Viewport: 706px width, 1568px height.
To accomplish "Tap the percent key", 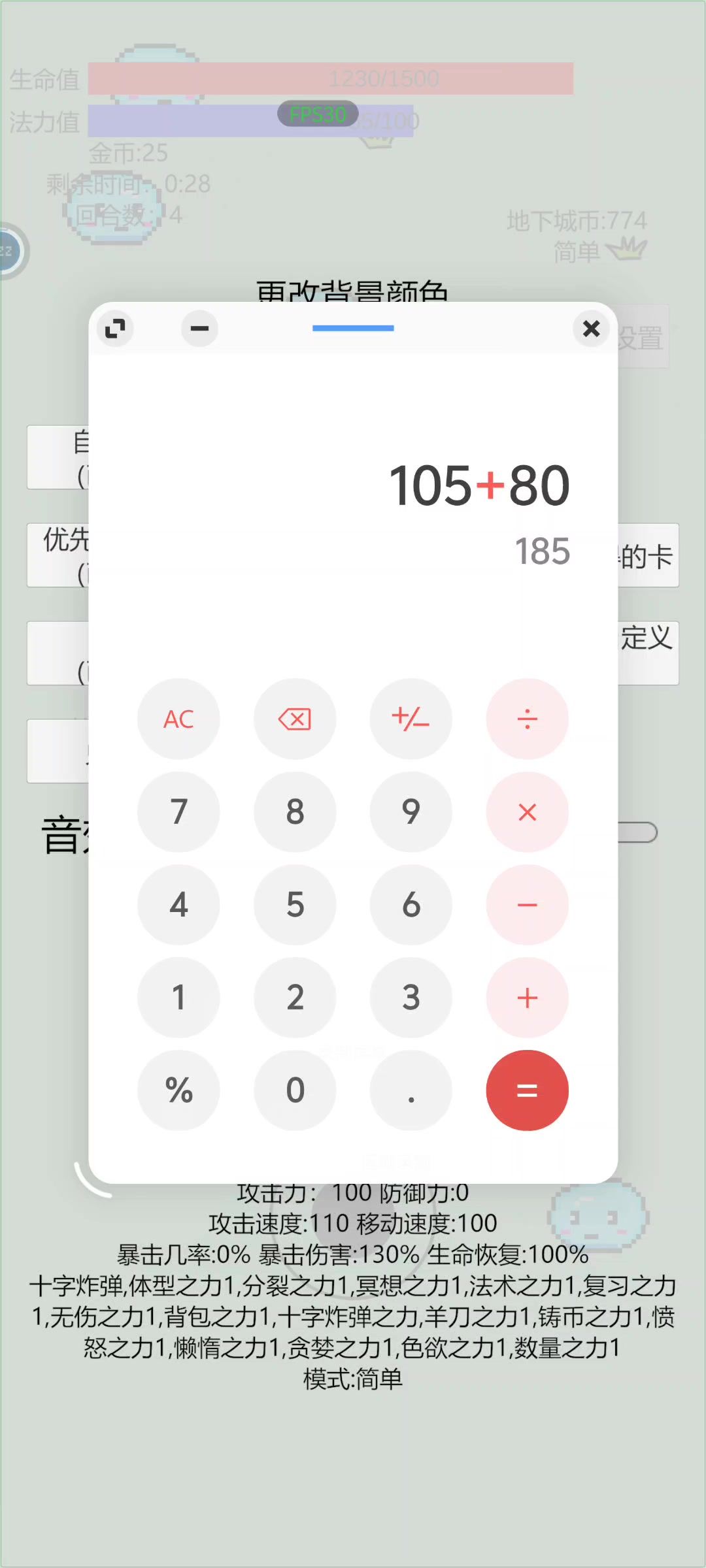I will tap(178, 1090).
